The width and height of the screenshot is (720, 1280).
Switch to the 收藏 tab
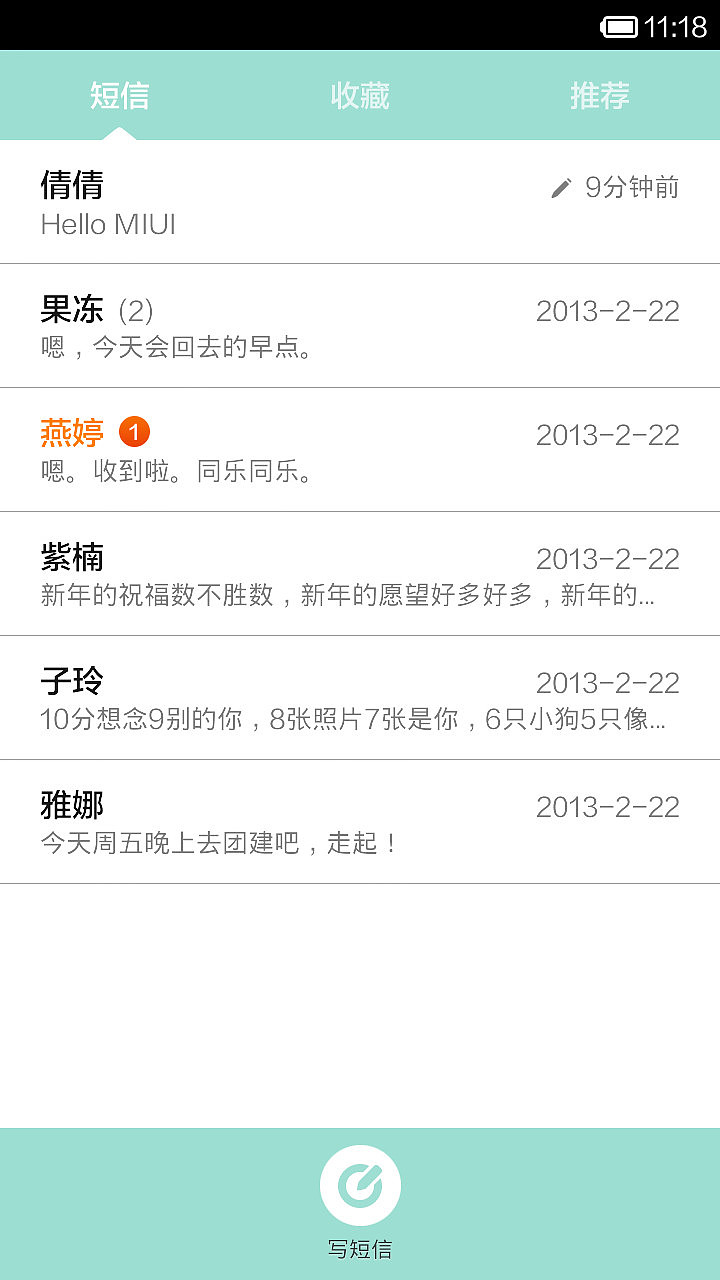coord(360,96)
